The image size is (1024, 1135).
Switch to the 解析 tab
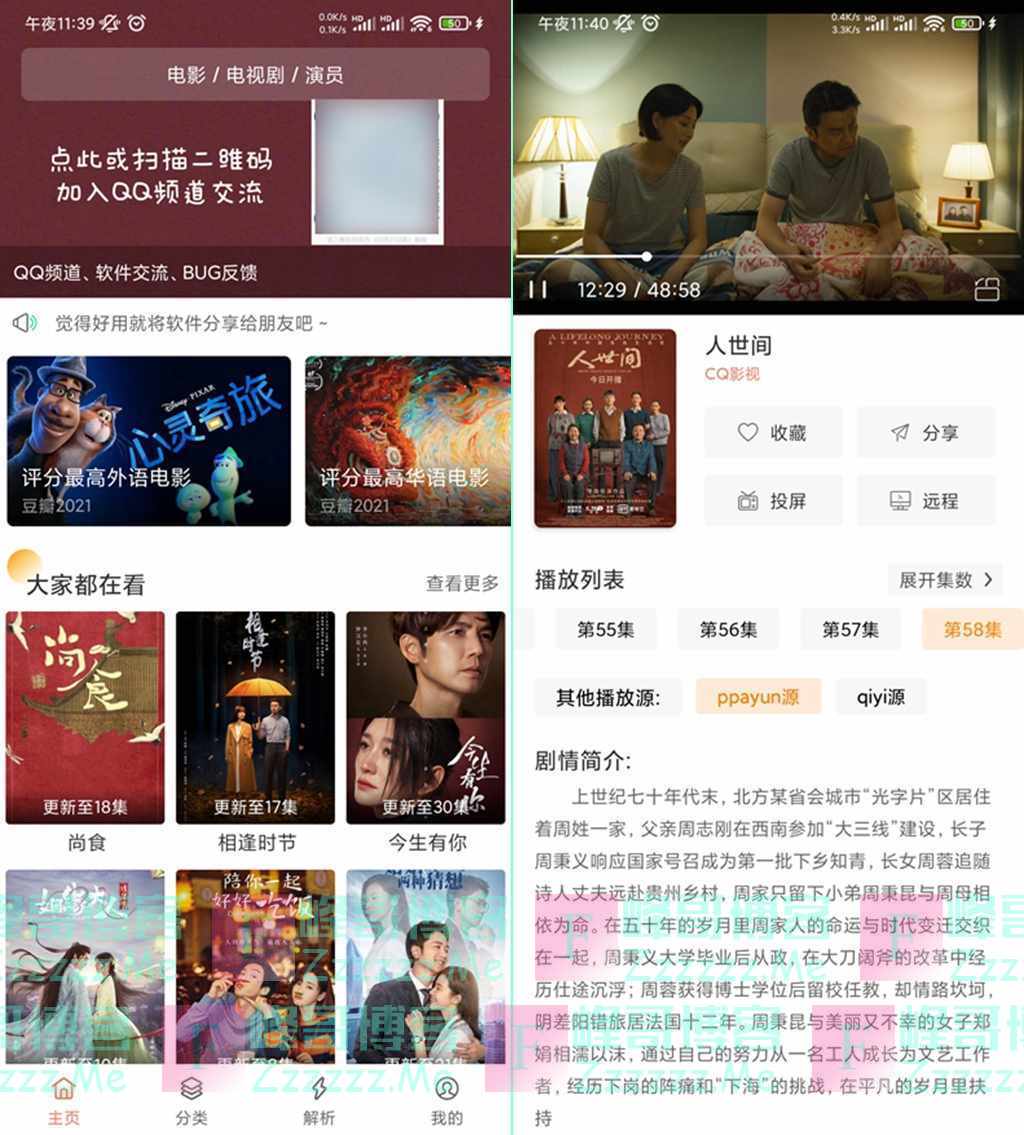[x=319, y=1100]
